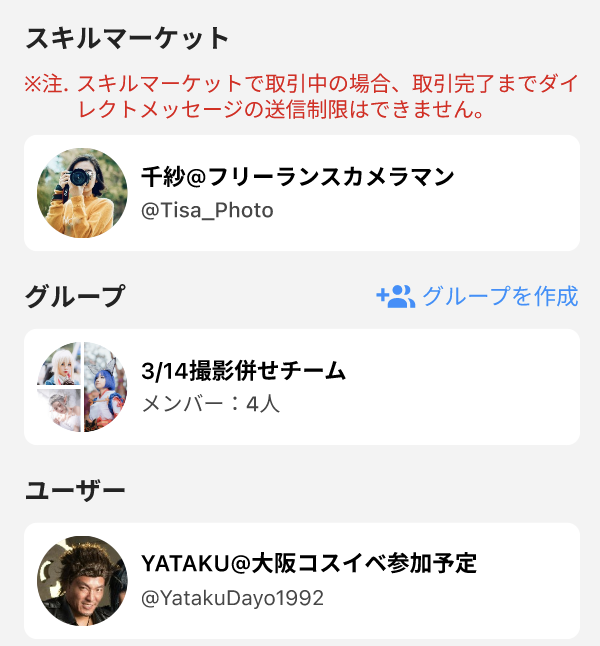Tap グループを作成 to create a group
This screenshot has width=600, height=646.
click(478, 296)
